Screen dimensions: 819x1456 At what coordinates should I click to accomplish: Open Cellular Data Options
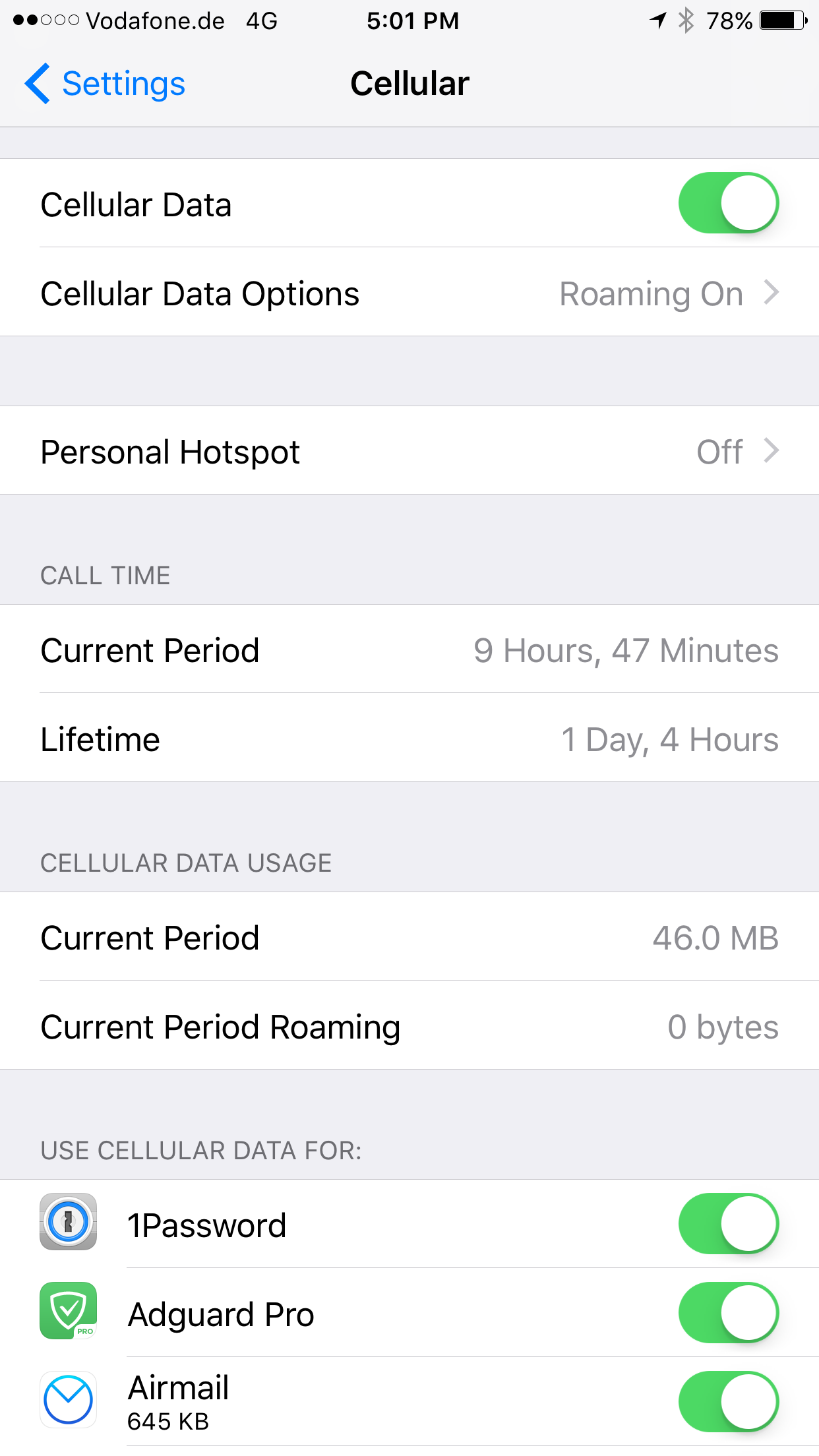[x=409, y=292]
